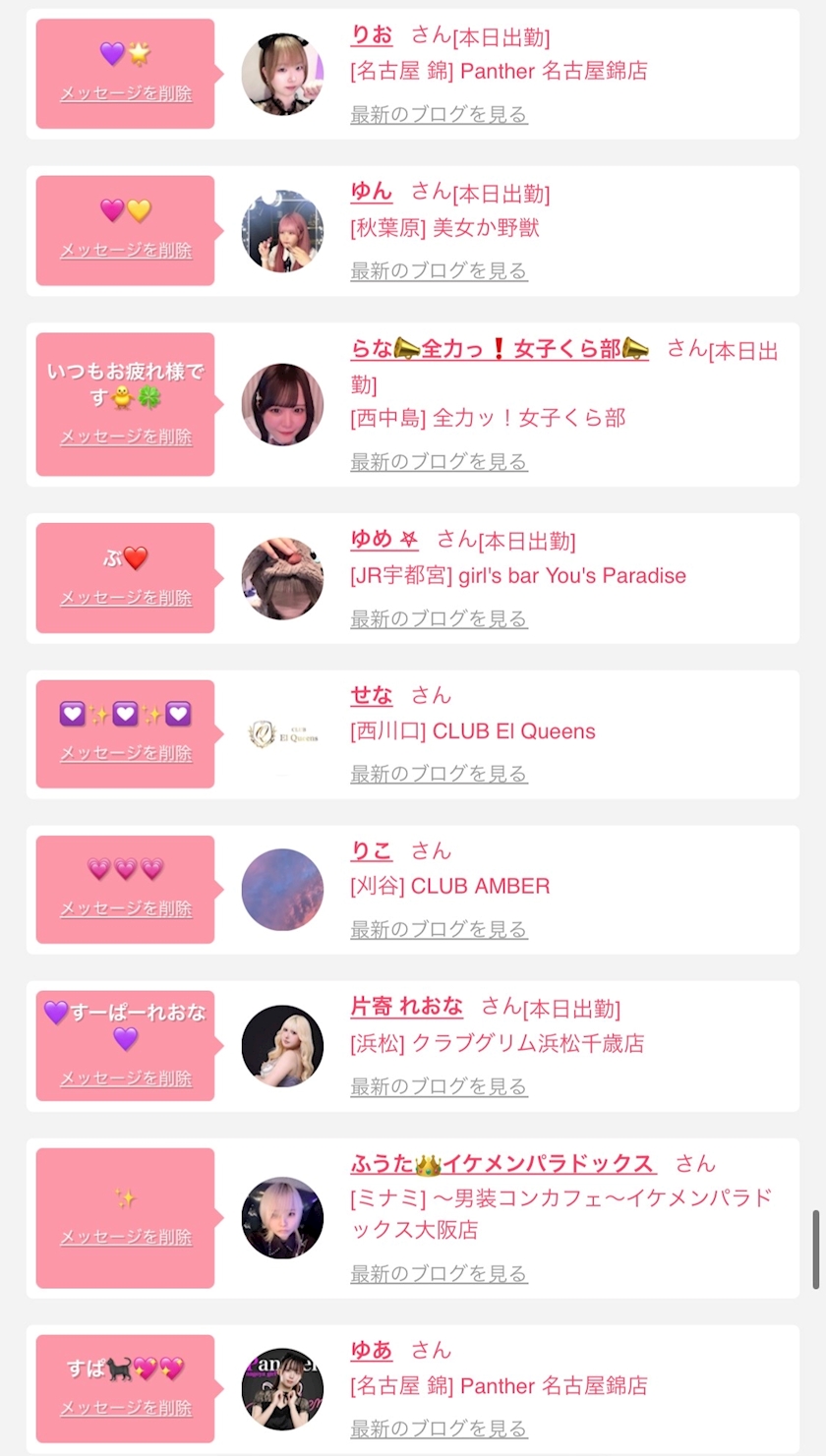
Task: Delete the いつもお疲れ様です message
Action: [x=126, y=437]
